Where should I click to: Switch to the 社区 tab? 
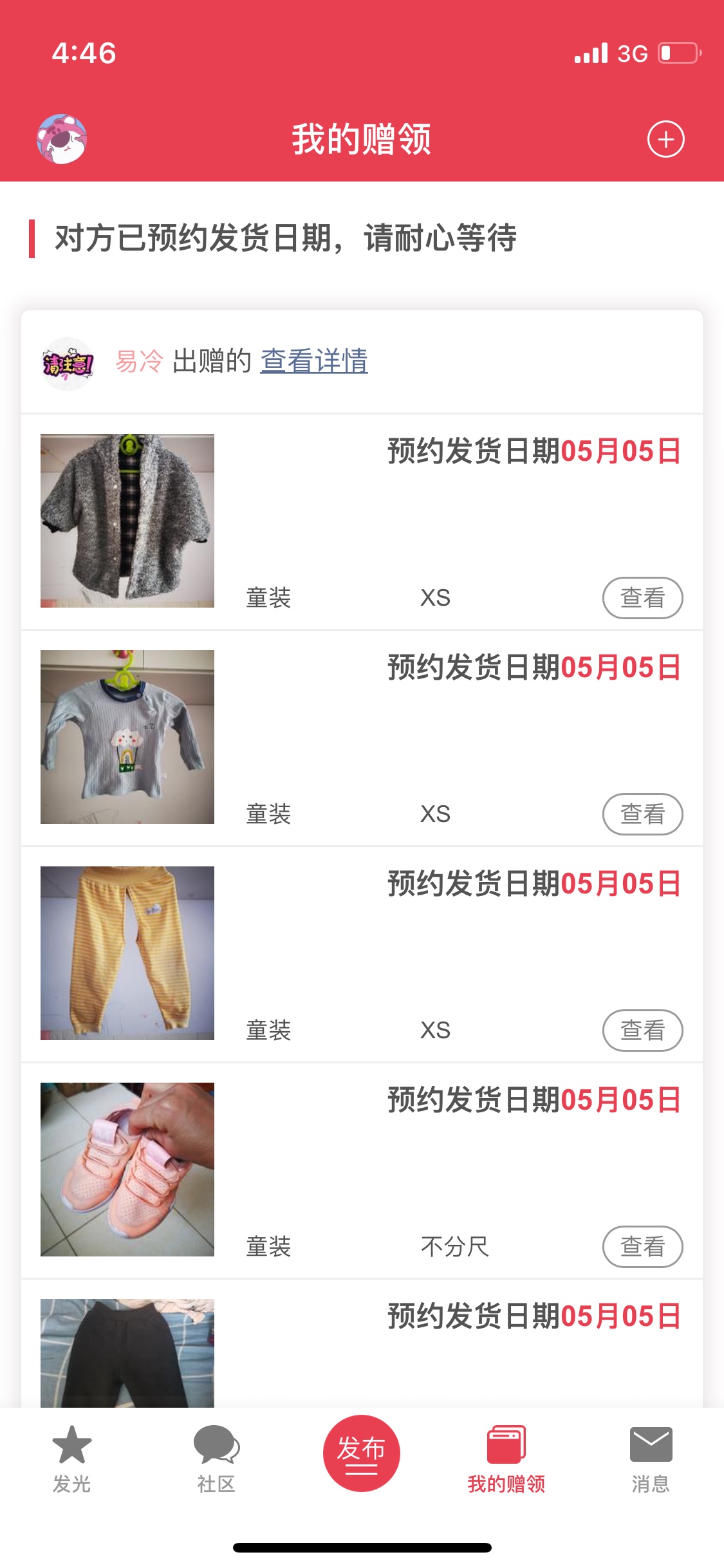(216, 1459)
